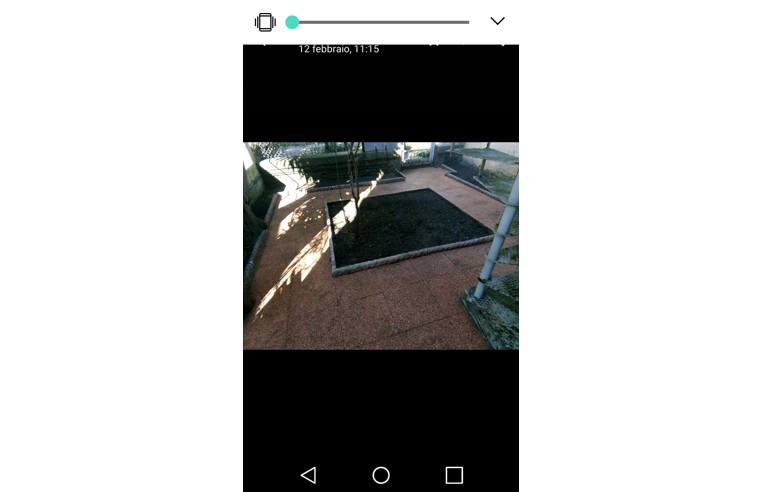764x492 pixels.
Task: Tap the photo to show viewer controls
Action: 380,245
